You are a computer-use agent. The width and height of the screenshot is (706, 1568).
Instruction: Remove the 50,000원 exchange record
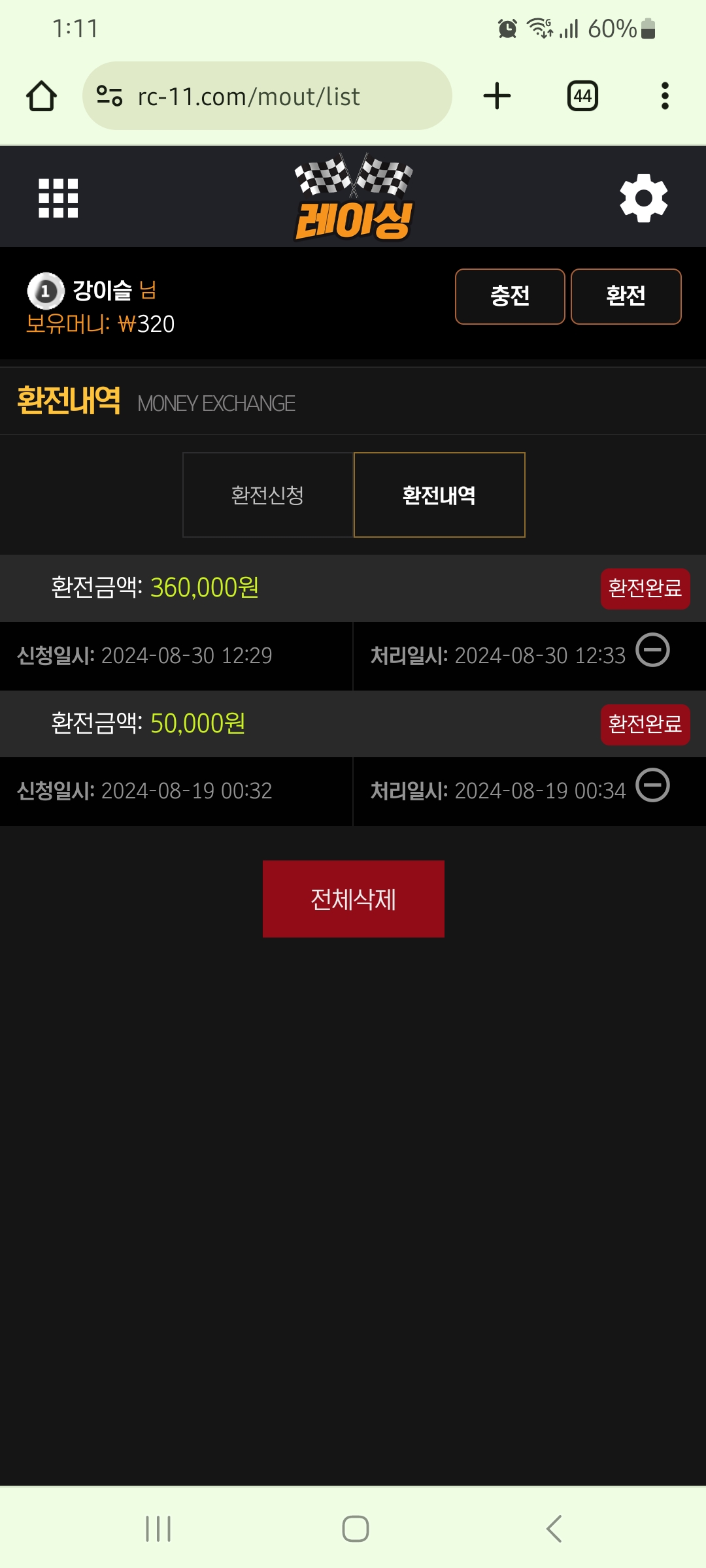tap(653, 785)
